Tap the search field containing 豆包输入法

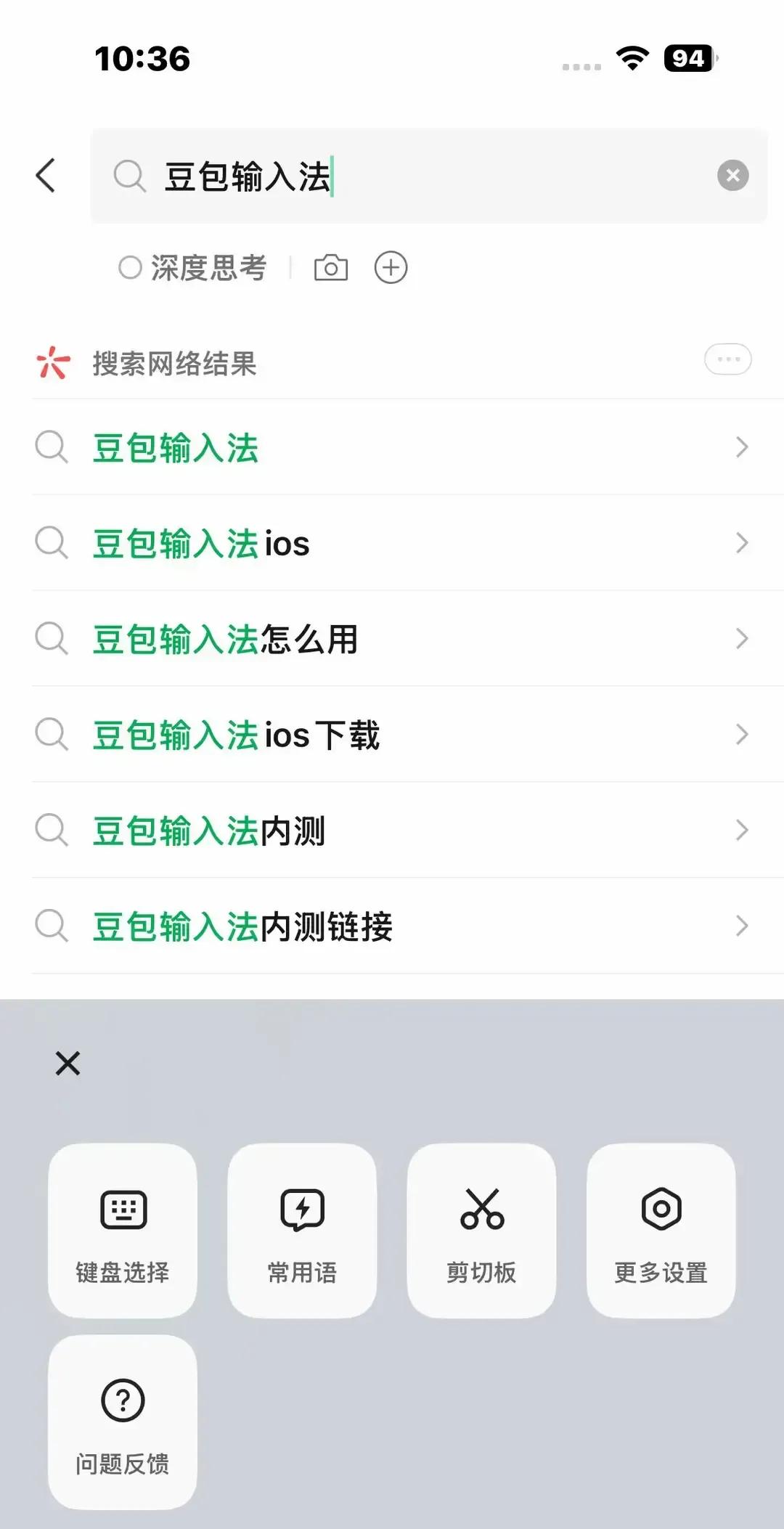tap(428, 176)
